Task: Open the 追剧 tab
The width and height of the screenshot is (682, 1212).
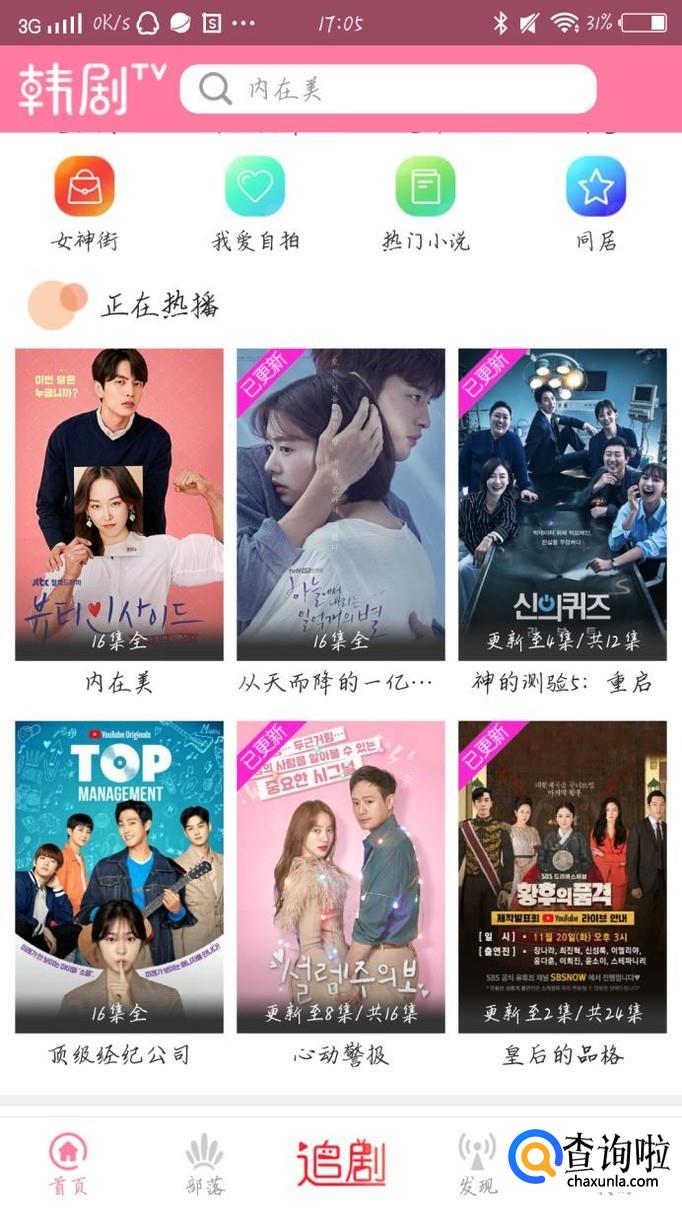Action: point(341,1164)
